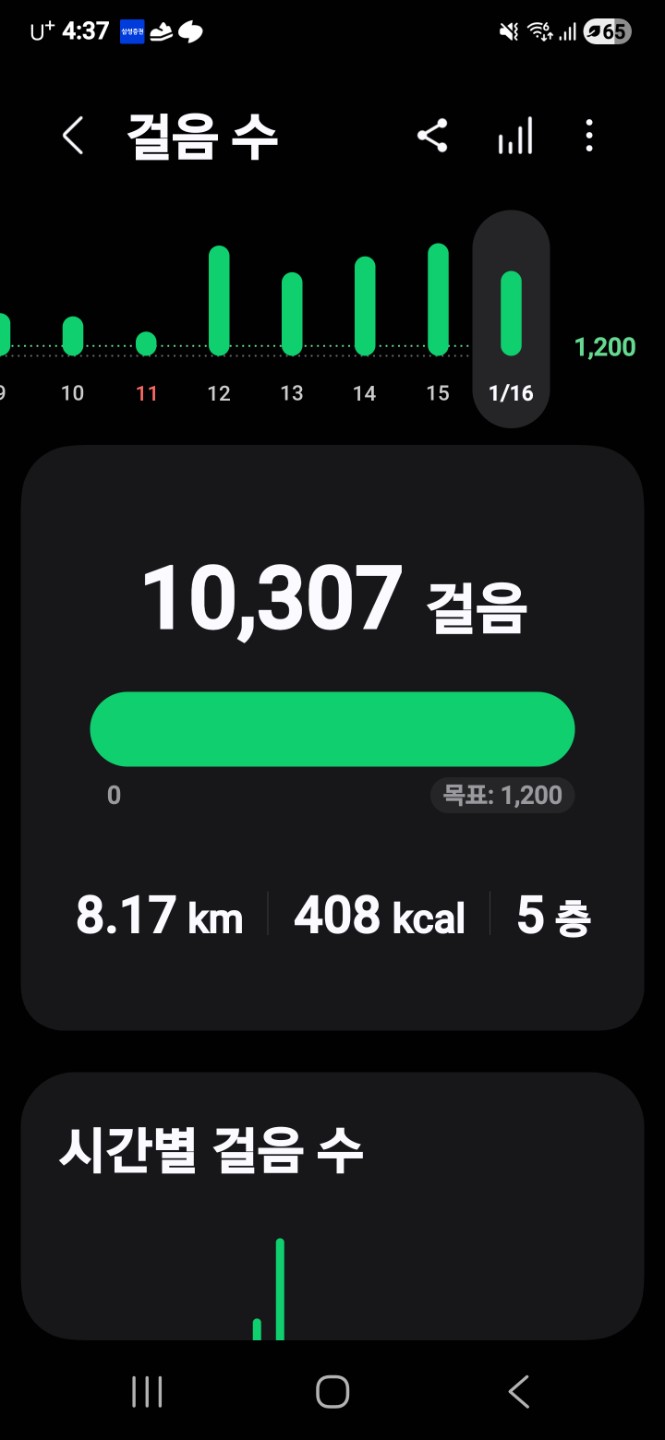The image size is (665, 1440).
Task: Select the 1/16 day bar
Action: coord(511,314)
